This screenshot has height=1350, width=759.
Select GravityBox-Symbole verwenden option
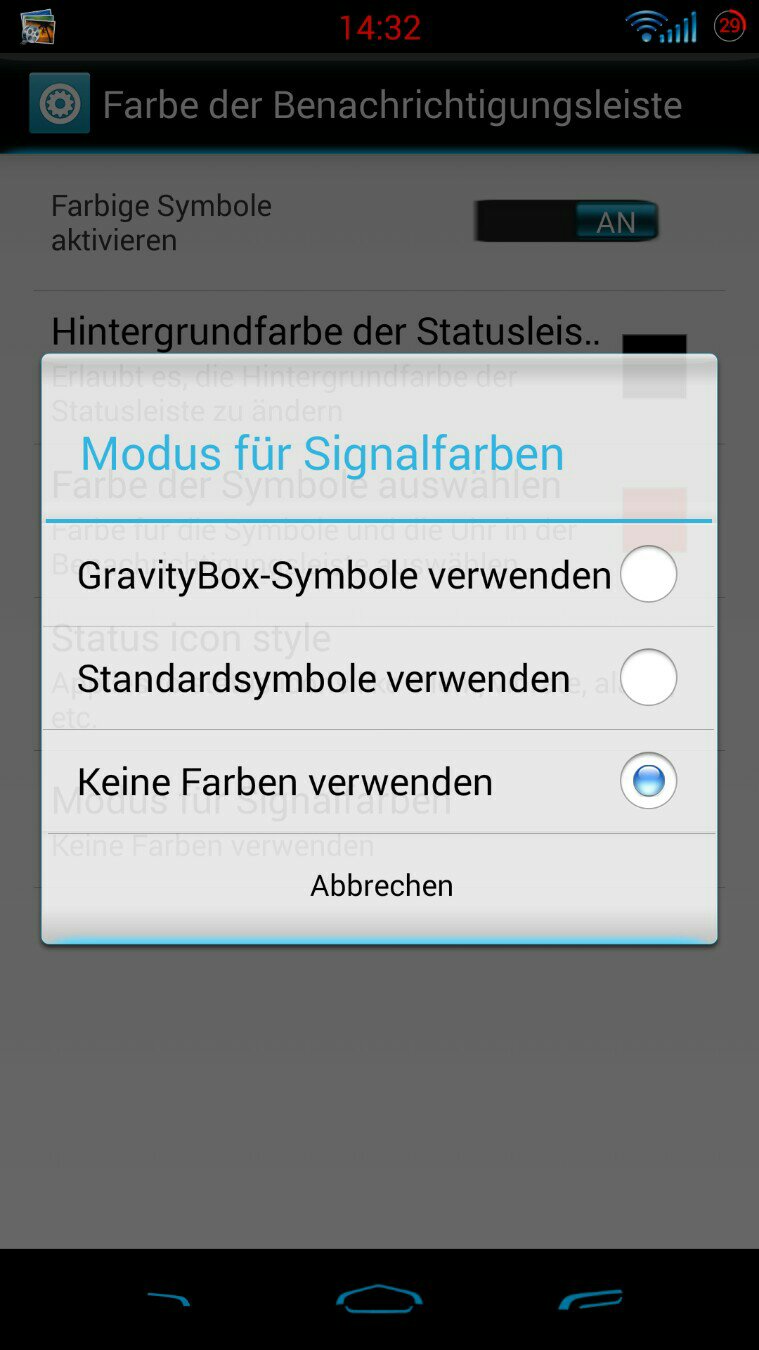coord(379,575)
